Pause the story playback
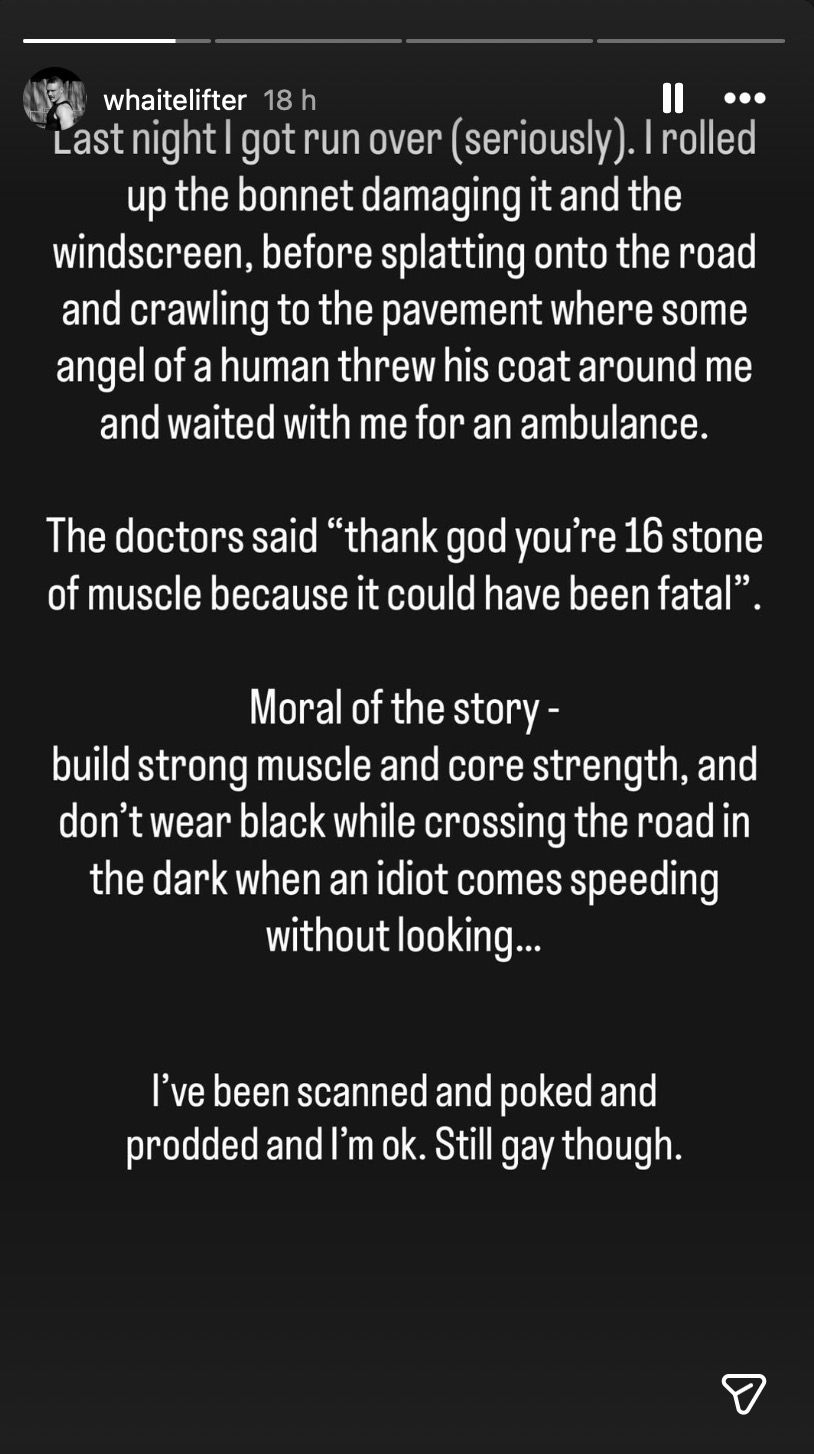814x1454 pixels. [673, 98]
